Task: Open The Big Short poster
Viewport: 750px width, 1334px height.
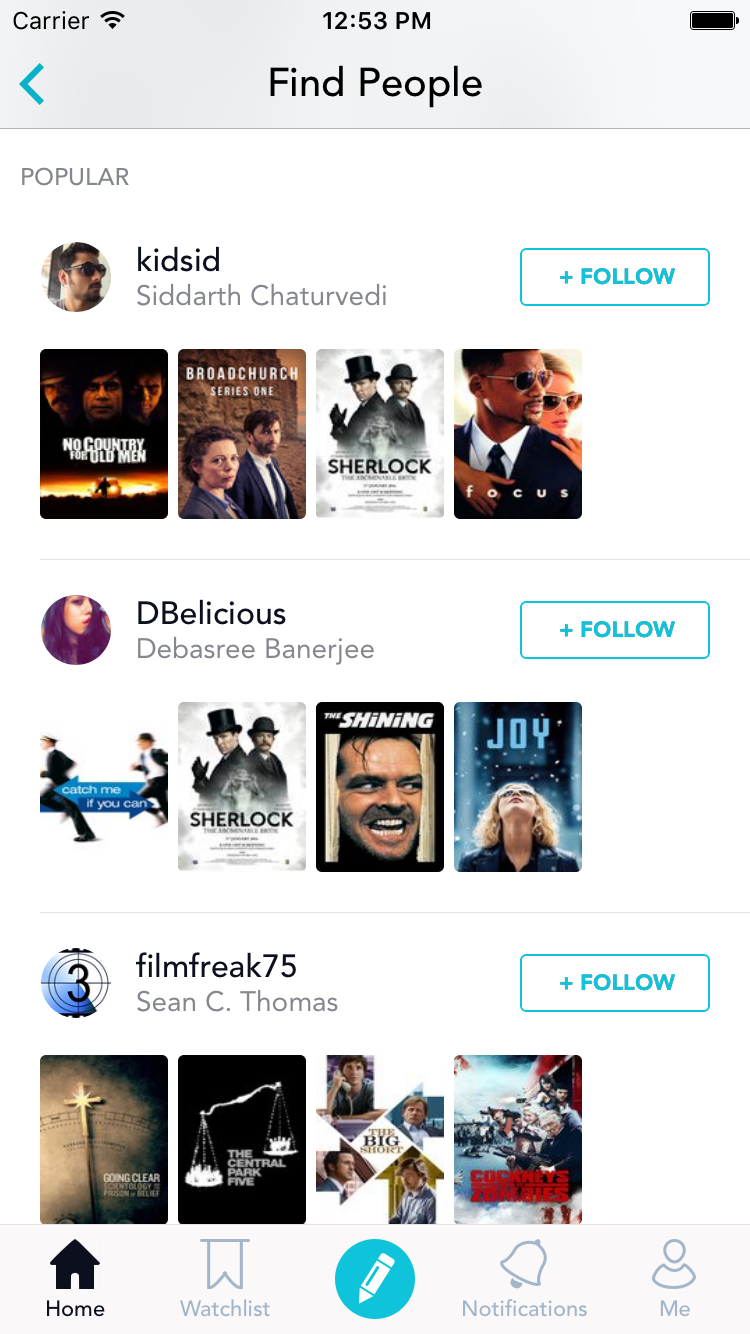Action: point(380,1139)
